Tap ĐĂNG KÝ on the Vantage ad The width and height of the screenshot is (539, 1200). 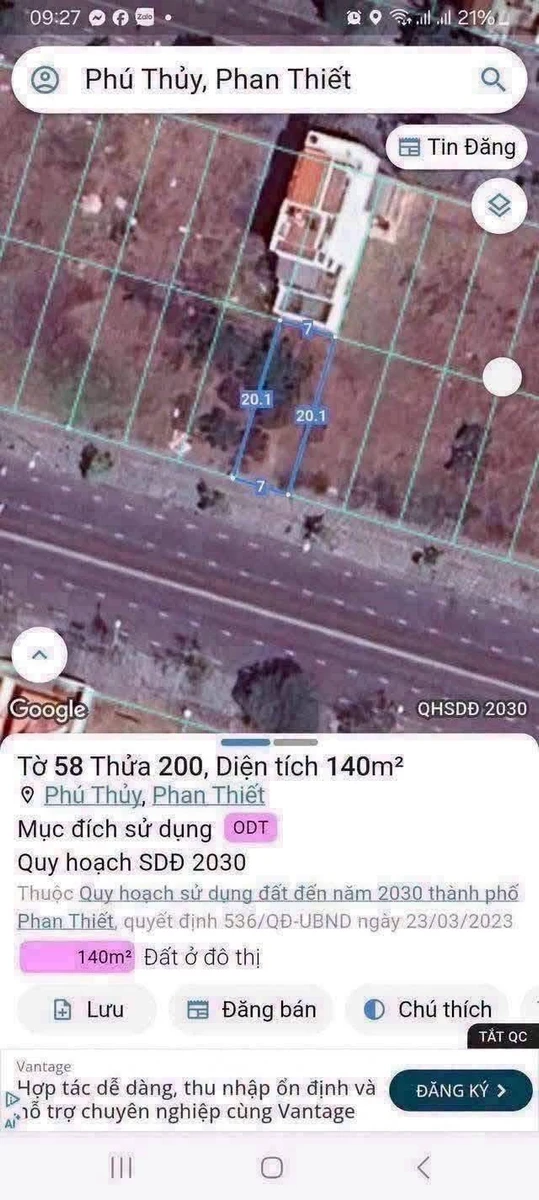coord(460,1091)
